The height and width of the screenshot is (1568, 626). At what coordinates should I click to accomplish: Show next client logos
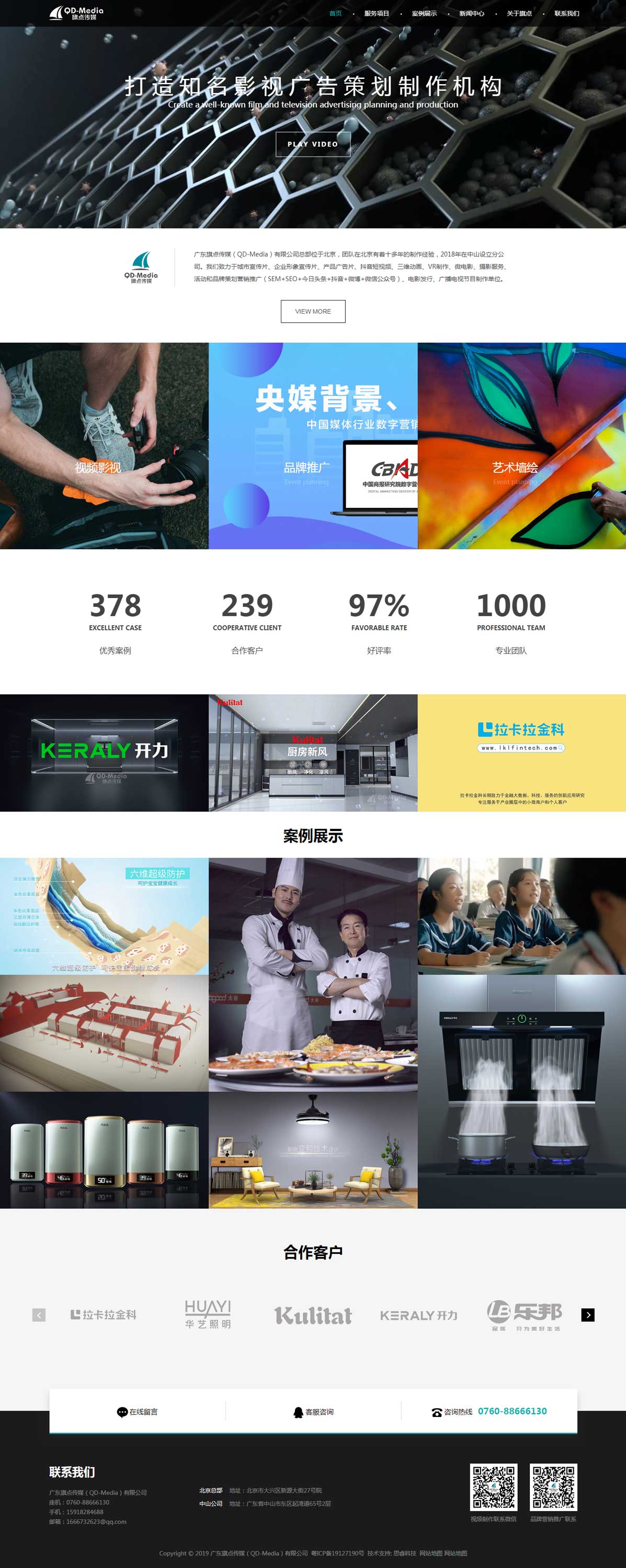tap(588, 1315)
